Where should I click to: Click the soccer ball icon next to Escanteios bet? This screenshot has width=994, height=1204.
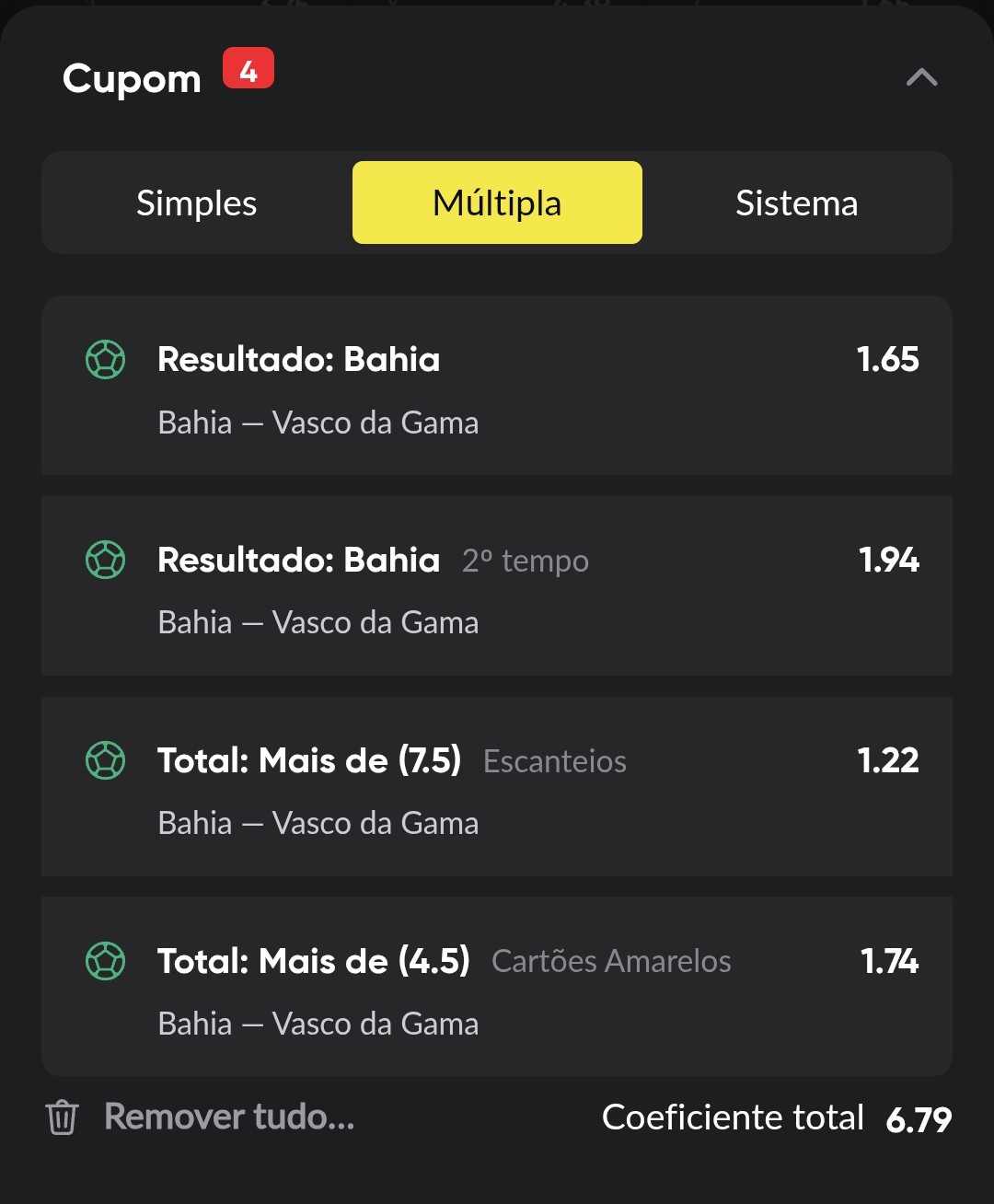tap(105, 760)
